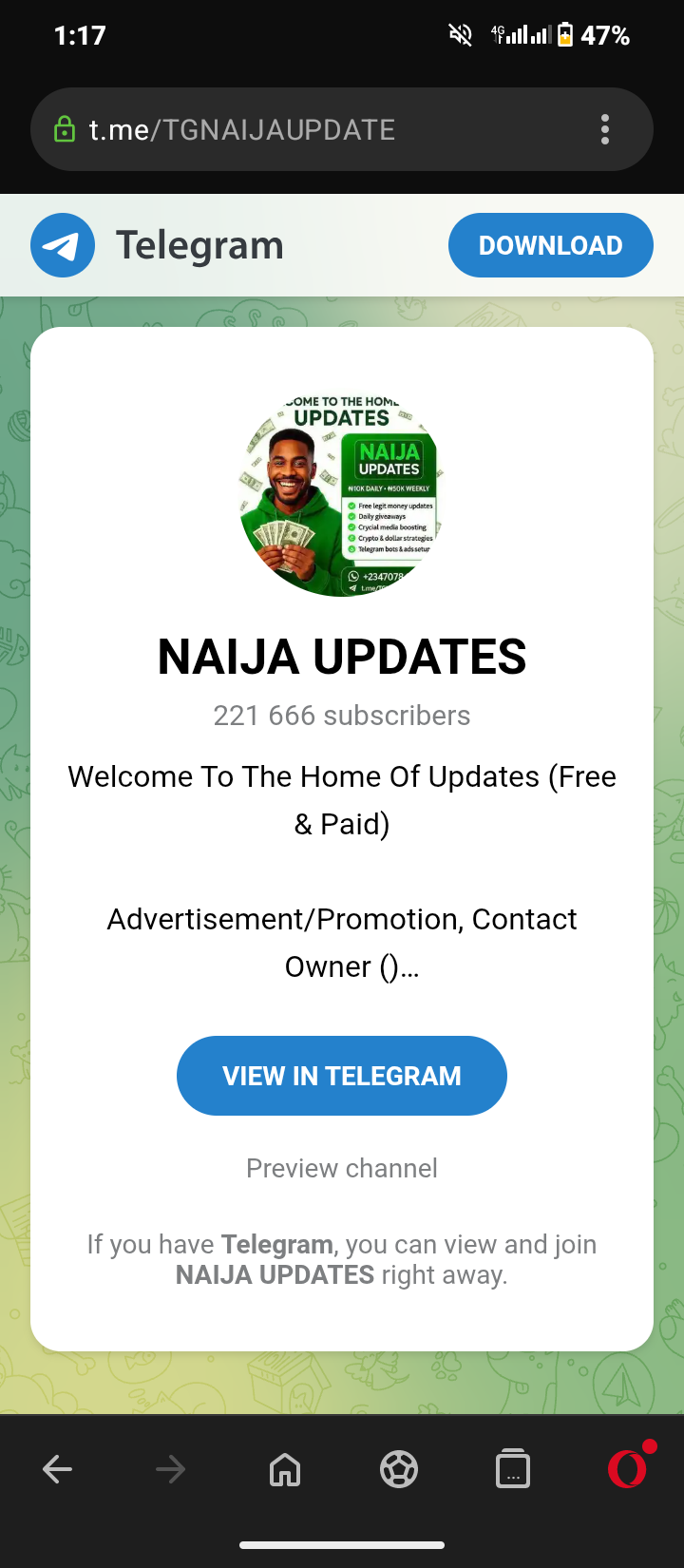The height and width of the screenshot is (1568, 684).
Task: Open the Opera menu
Action: click(628, 1469)
